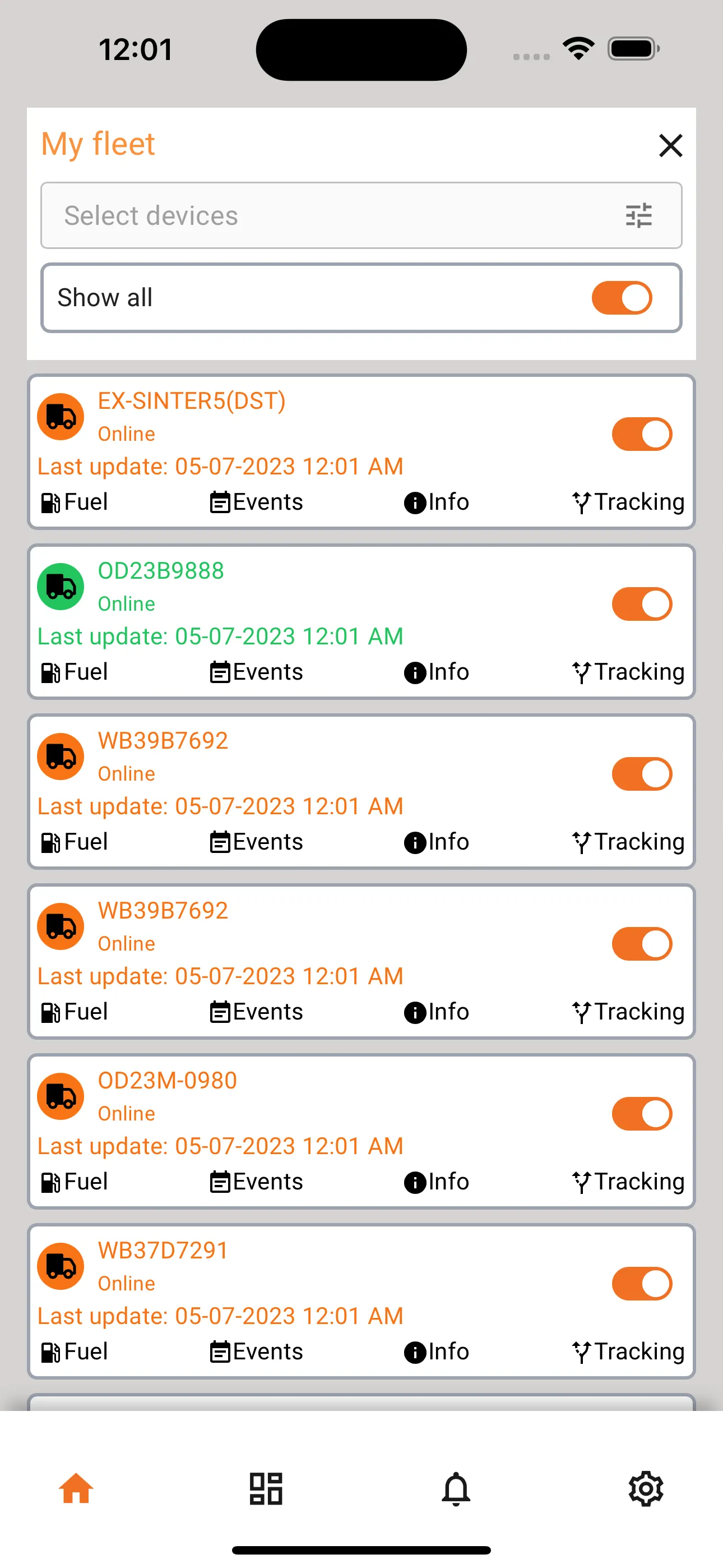Open the notifications bell tab
723x1568 pixels.
[x=456, y=1489]
